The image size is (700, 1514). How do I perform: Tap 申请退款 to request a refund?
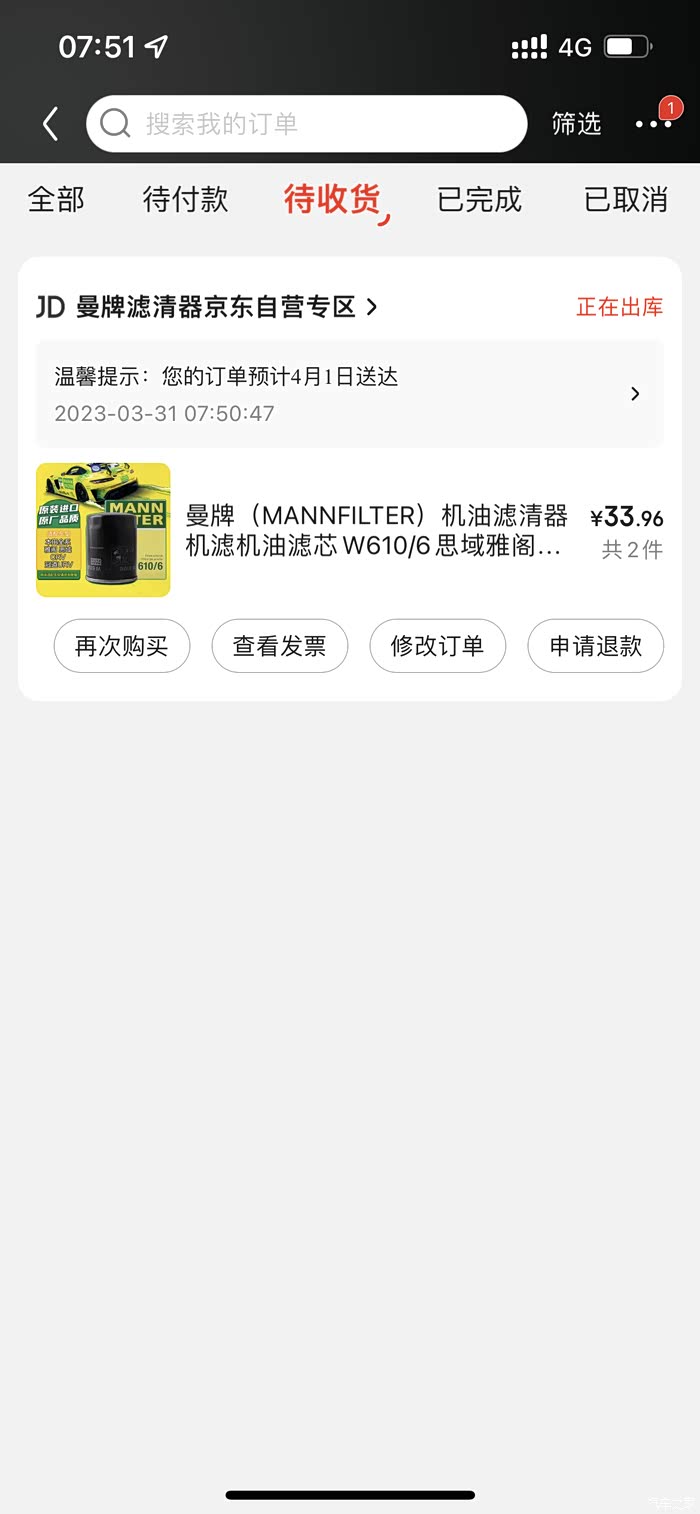pyautogui.click(x=596, y=646)
